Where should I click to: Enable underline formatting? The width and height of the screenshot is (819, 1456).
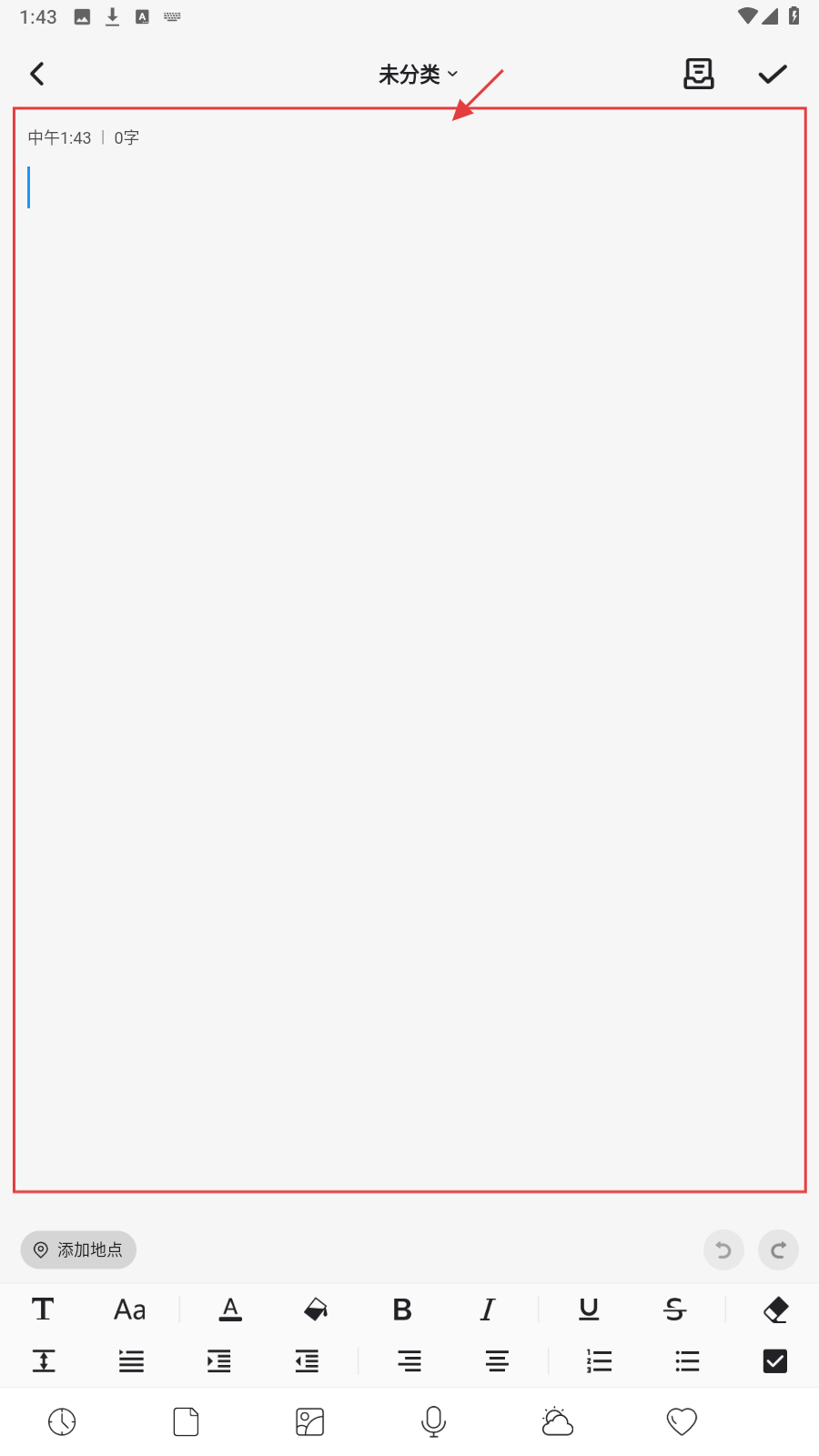click(x=589, y=1309)
